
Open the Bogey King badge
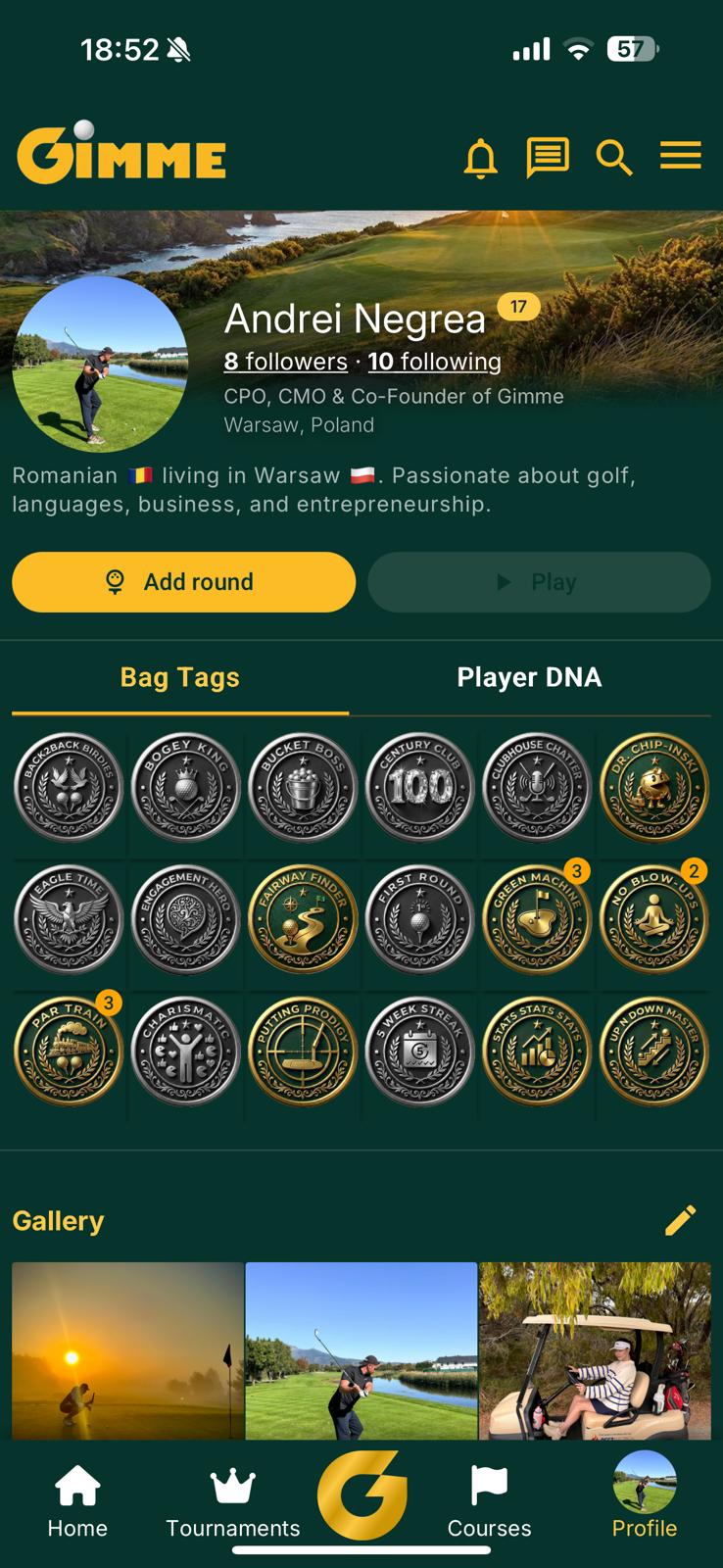(186, 786)
